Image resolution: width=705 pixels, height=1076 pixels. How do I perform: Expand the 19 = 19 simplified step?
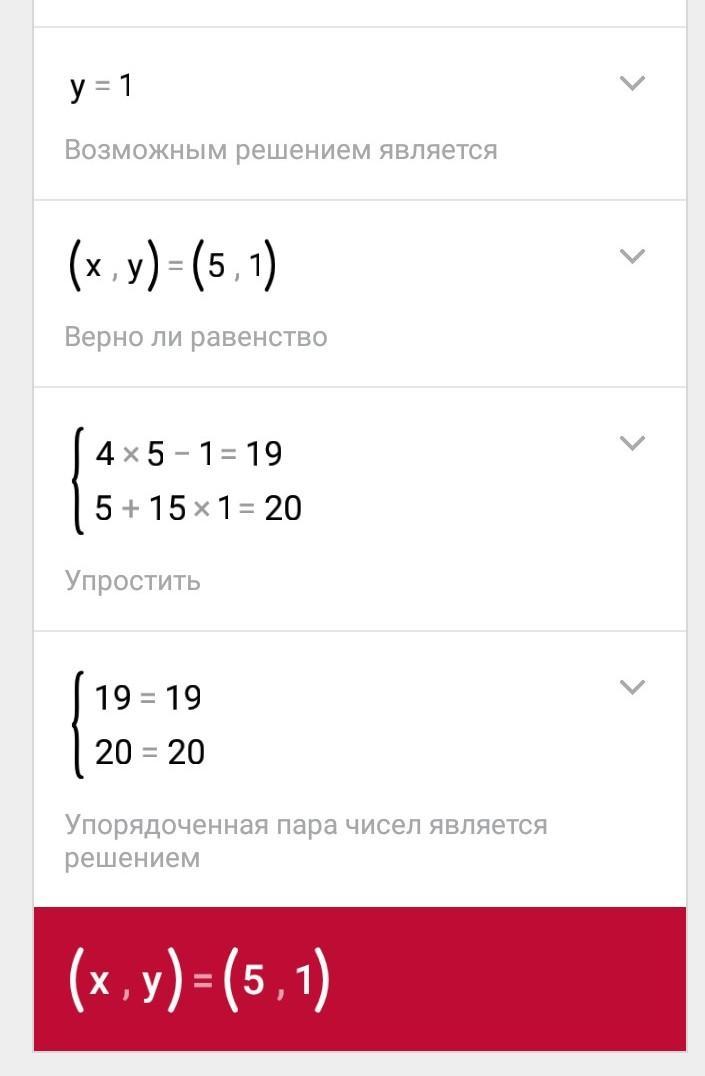pos(632,687)
